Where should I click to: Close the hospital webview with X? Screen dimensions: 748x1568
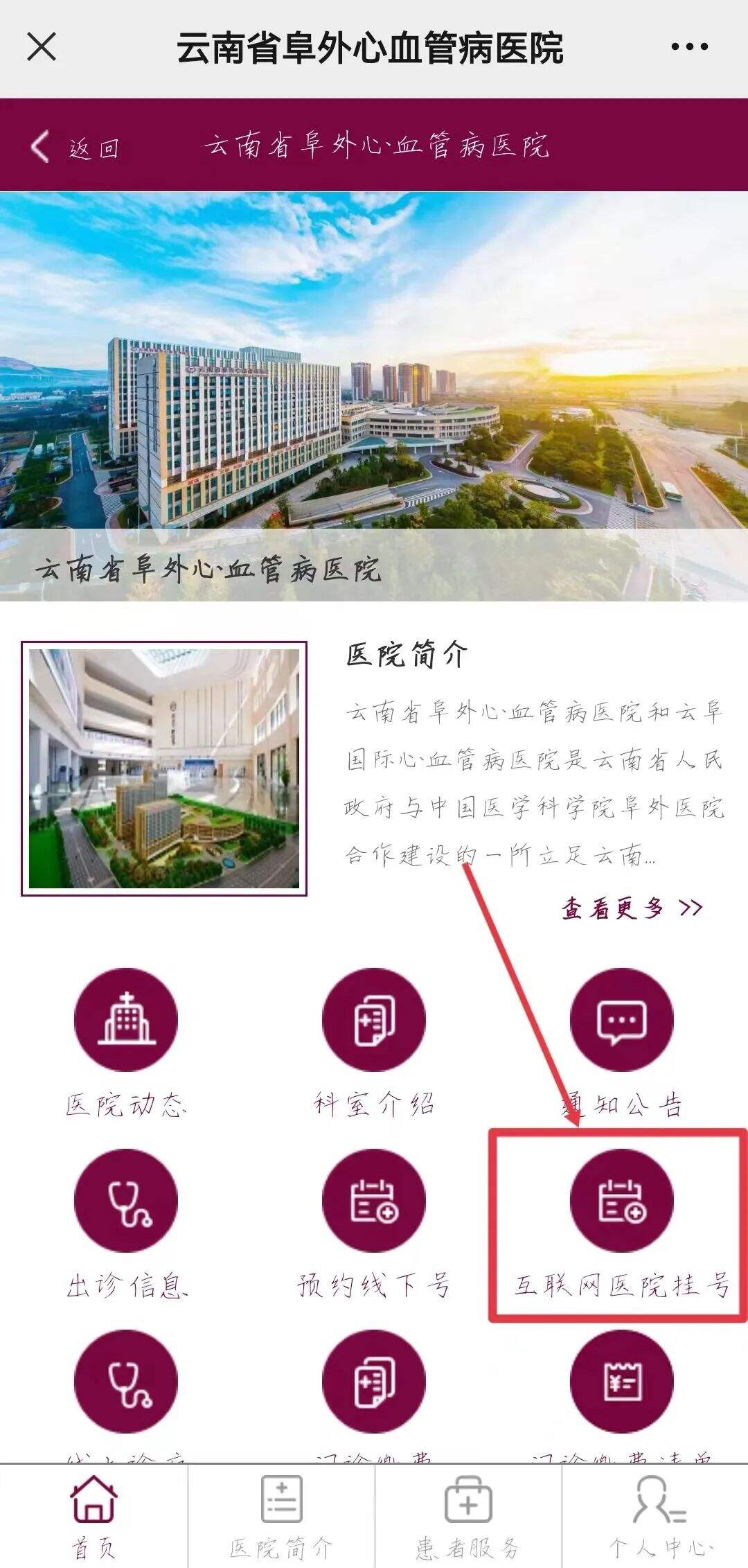(x=42, y=47)
